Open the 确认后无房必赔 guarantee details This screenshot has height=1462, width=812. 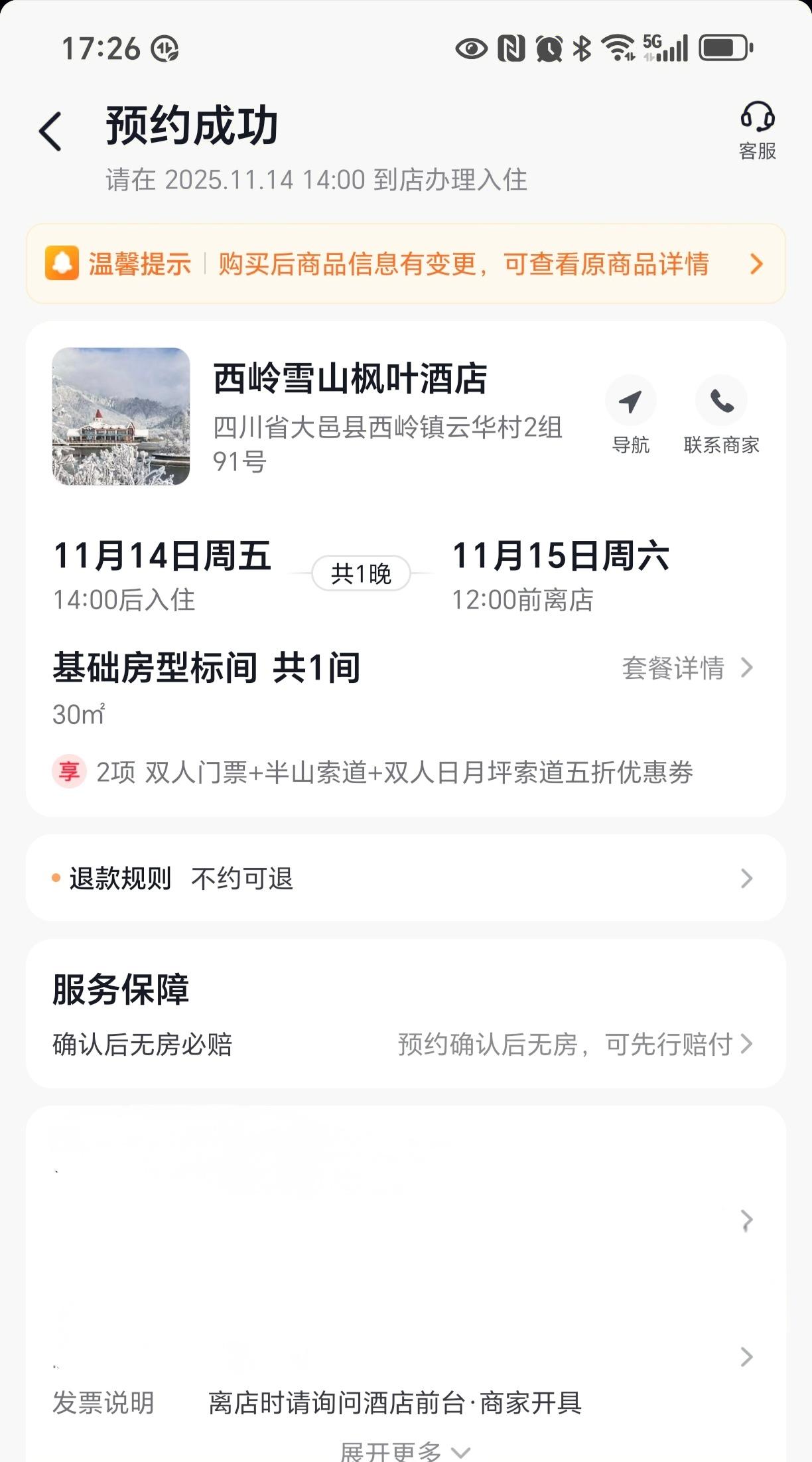coord(575,1044)
